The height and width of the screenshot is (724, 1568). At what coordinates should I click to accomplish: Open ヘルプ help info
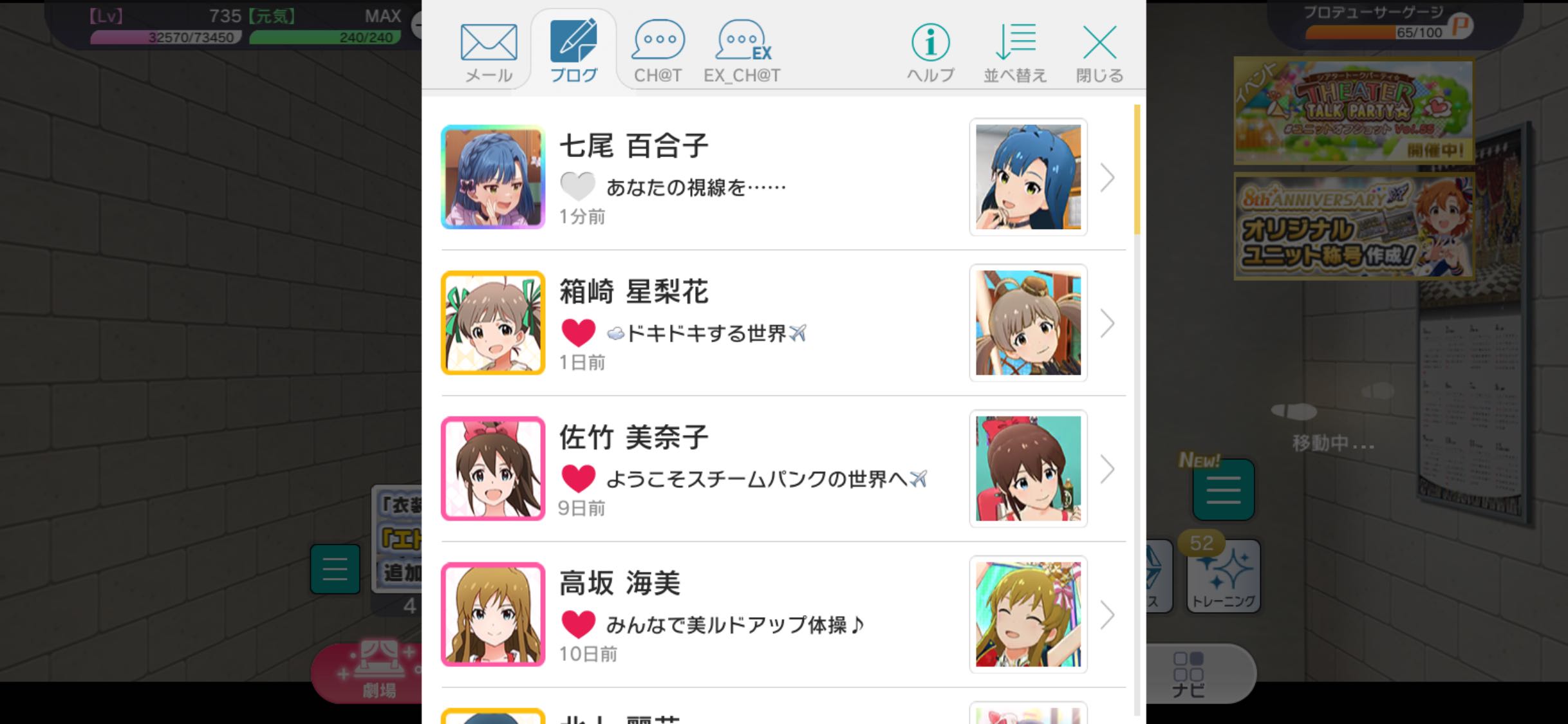point(930,53)
